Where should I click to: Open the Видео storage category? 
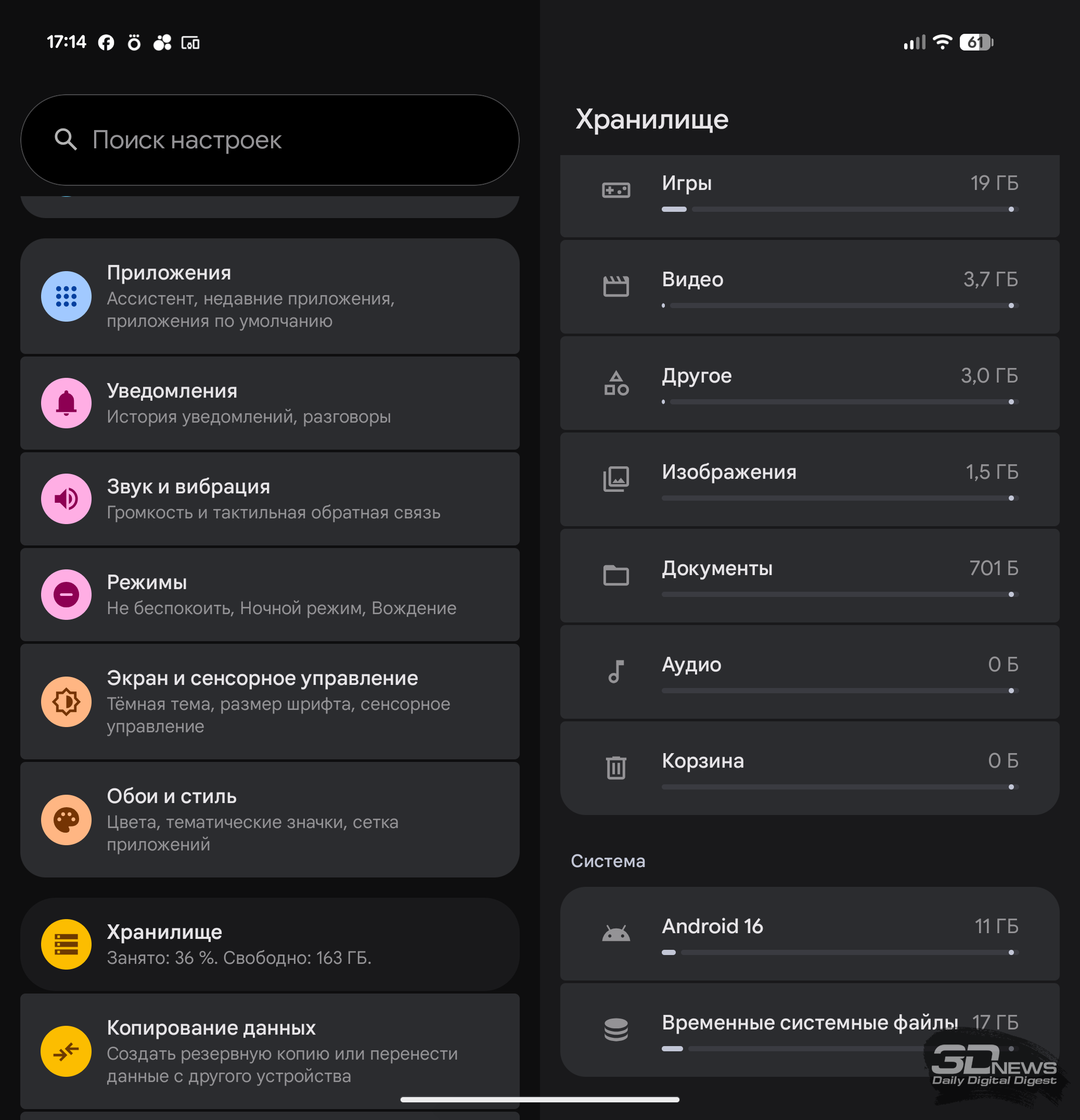tap(809, 287)
